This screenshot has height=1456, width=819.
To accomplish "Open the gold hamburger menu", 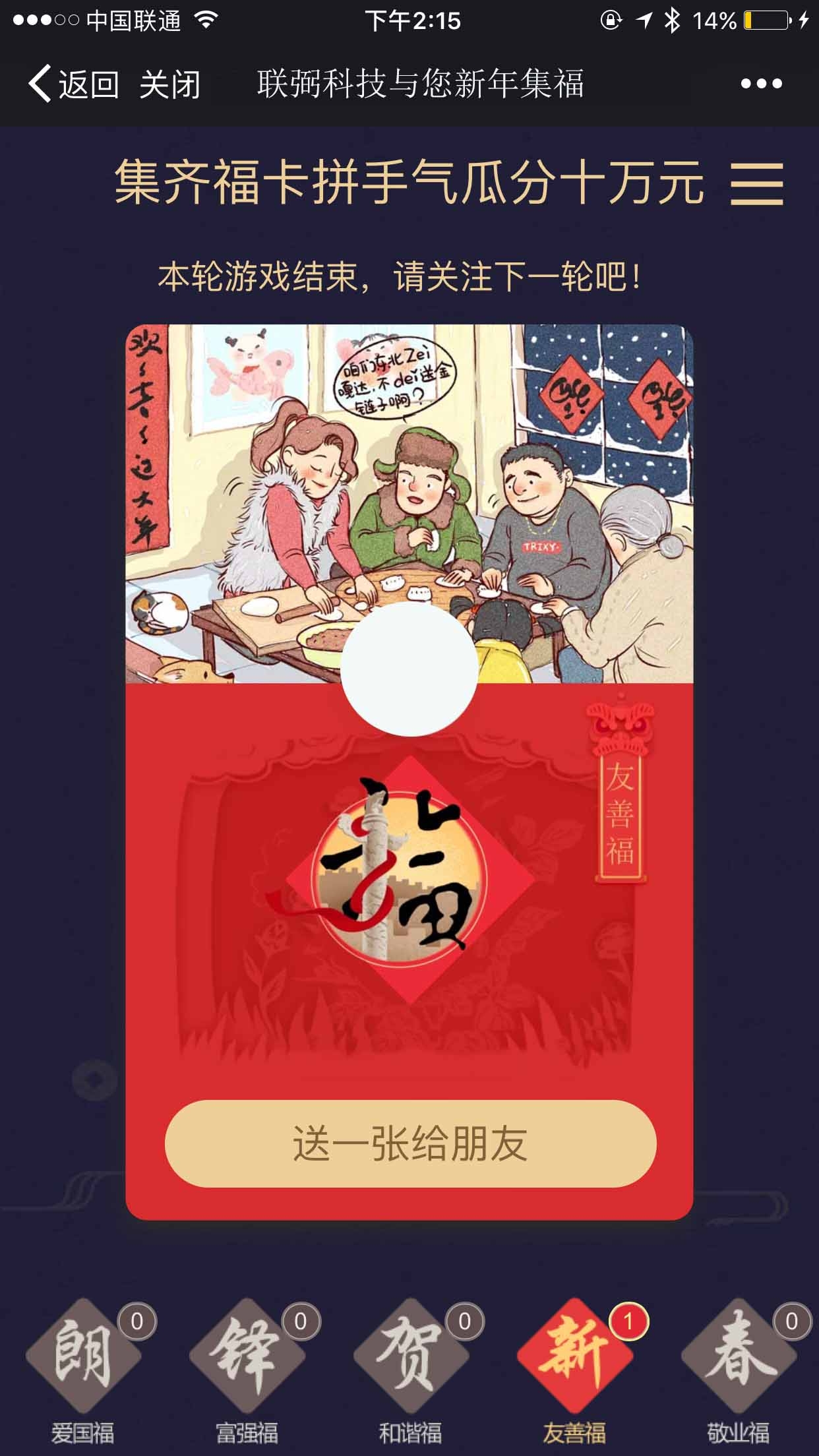I will 757,184.
